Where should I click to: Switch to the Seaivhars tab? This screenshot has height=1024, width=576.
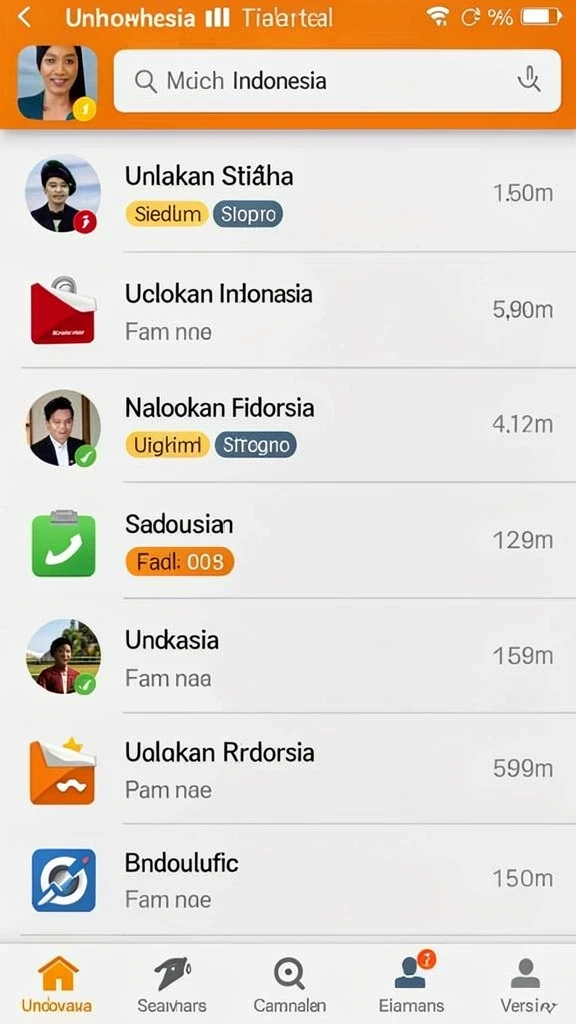172,984
